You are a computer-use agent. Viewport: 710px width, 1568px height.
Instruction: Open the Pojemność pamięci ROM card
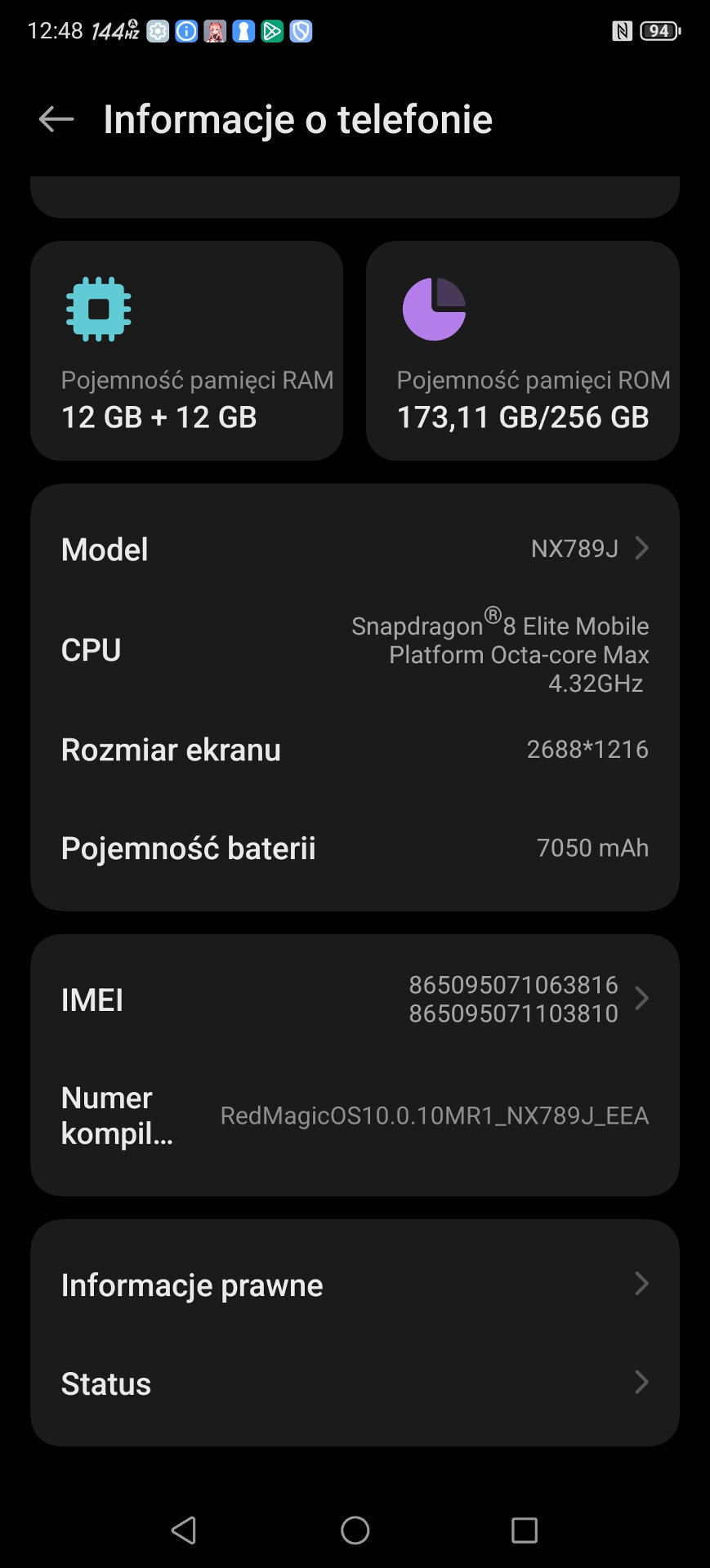[523, 351]
